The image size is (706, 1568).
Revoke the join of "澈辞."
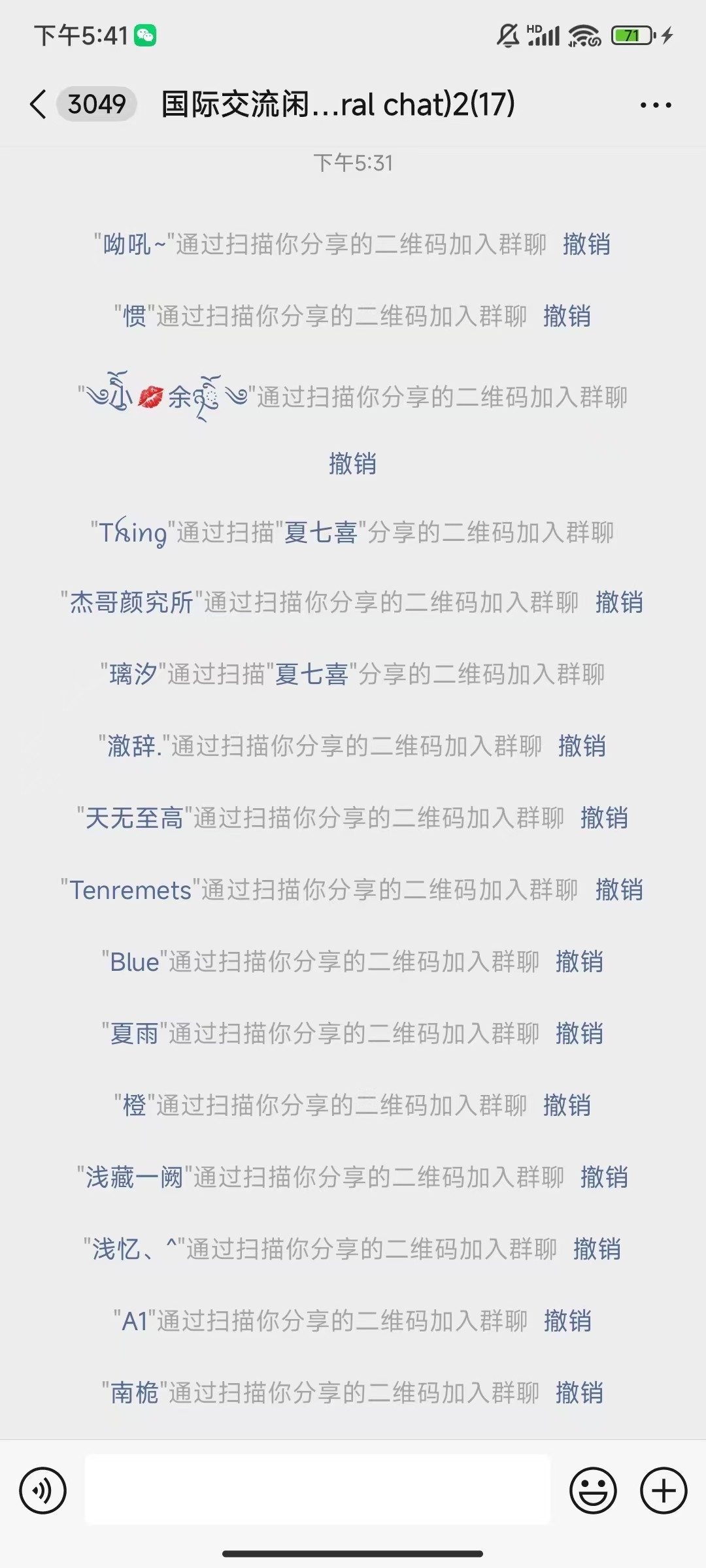coord(582,746)
